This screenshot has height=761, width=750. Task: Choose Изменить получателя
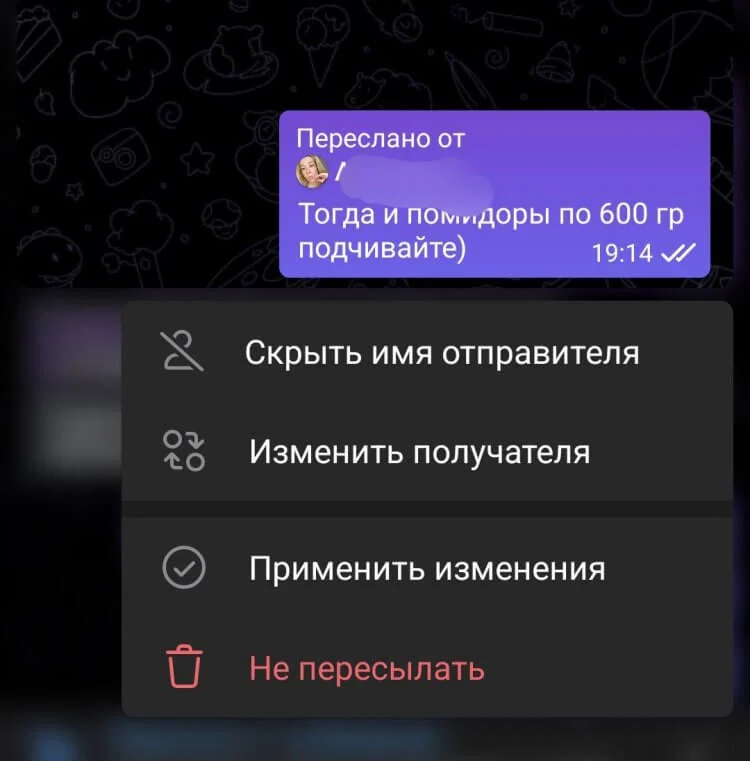(x=419, y=452)
